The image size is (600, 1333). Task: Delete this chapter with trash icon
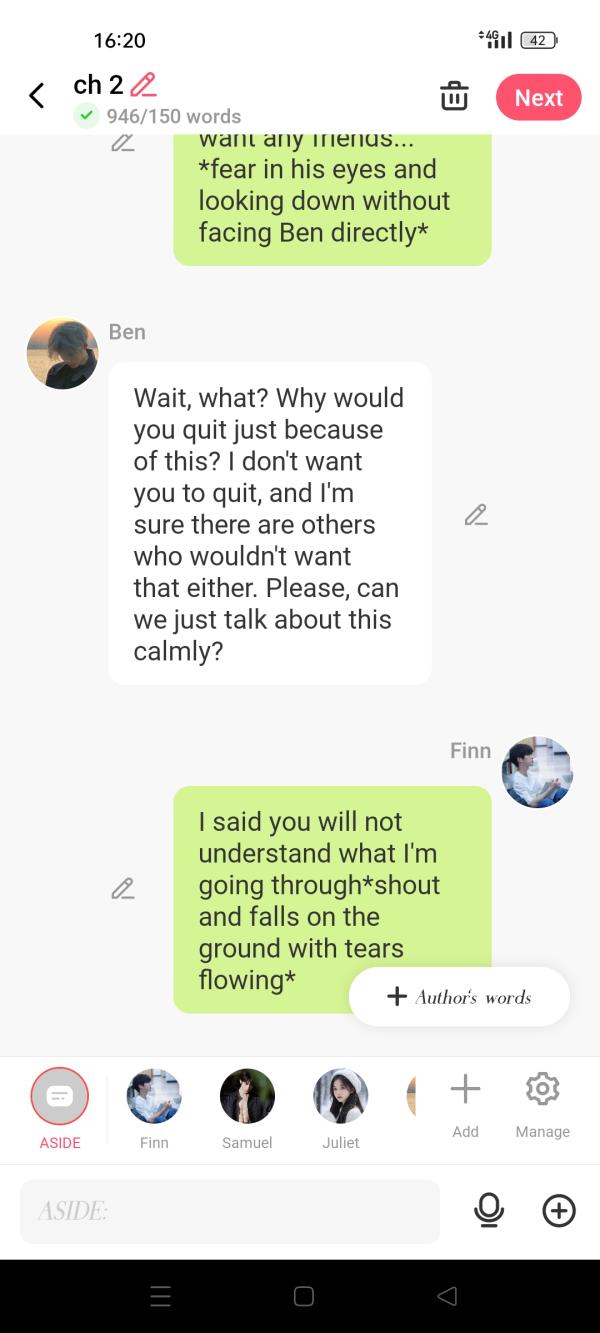454,97
